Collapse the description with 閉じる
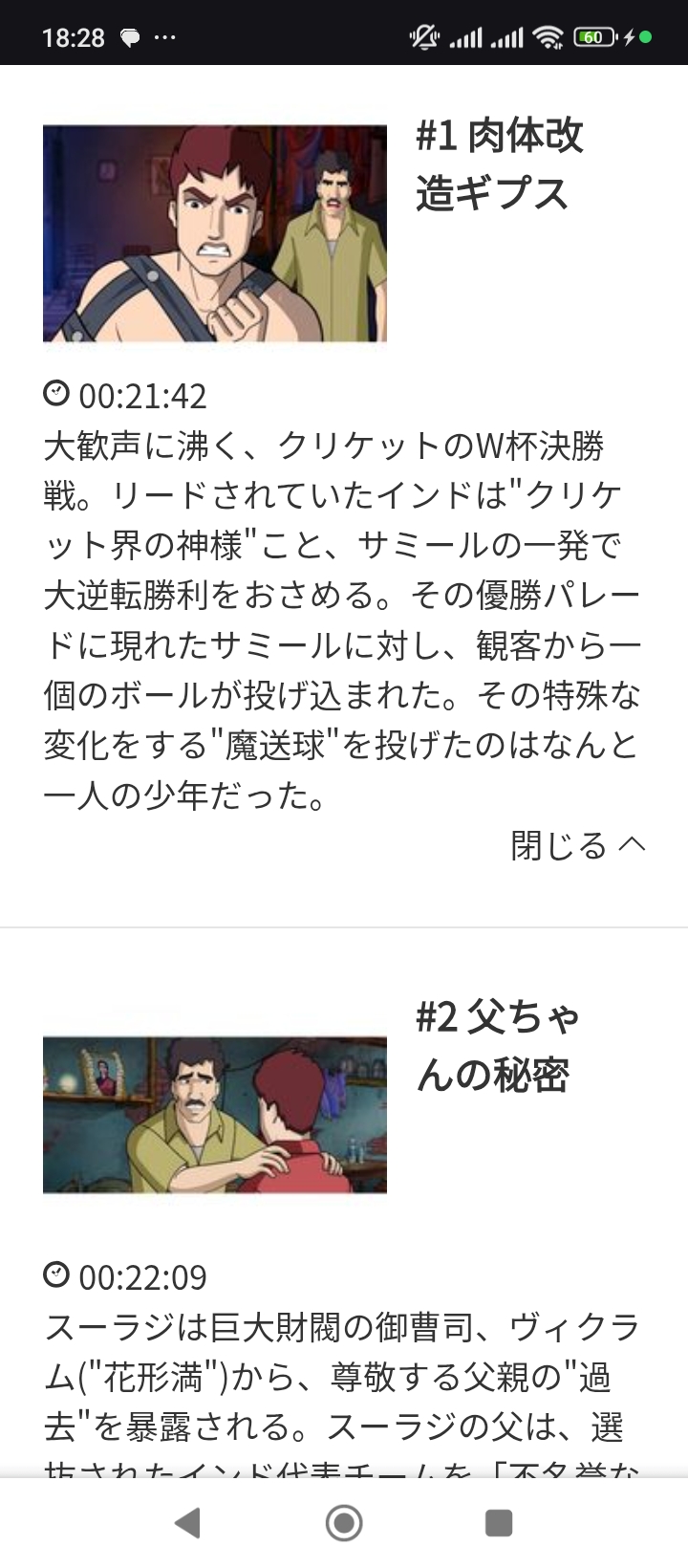Image resolution: width=688 pixels, height=1568 pixels. pos(578,845)
